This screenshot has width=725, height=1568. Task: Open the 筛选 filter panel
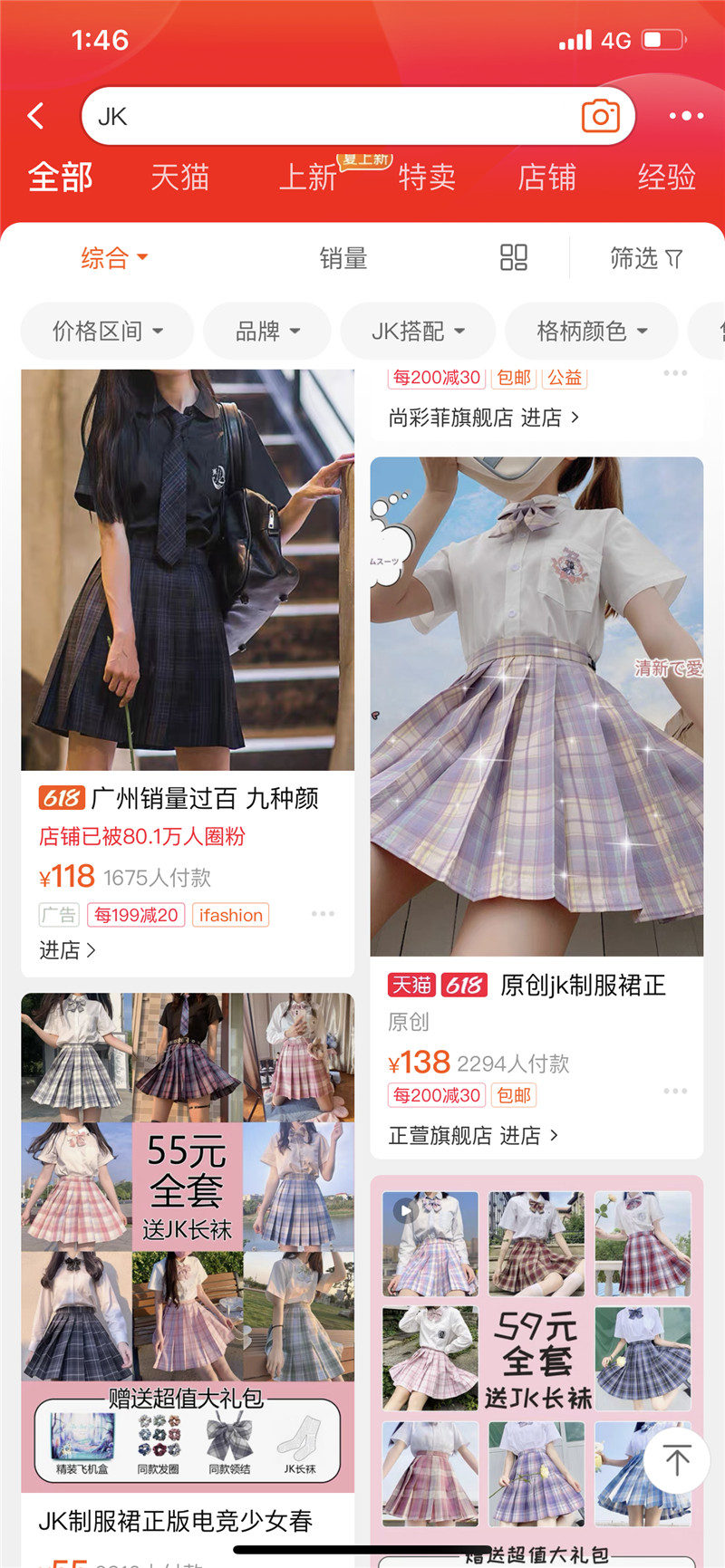click(645, 258)
